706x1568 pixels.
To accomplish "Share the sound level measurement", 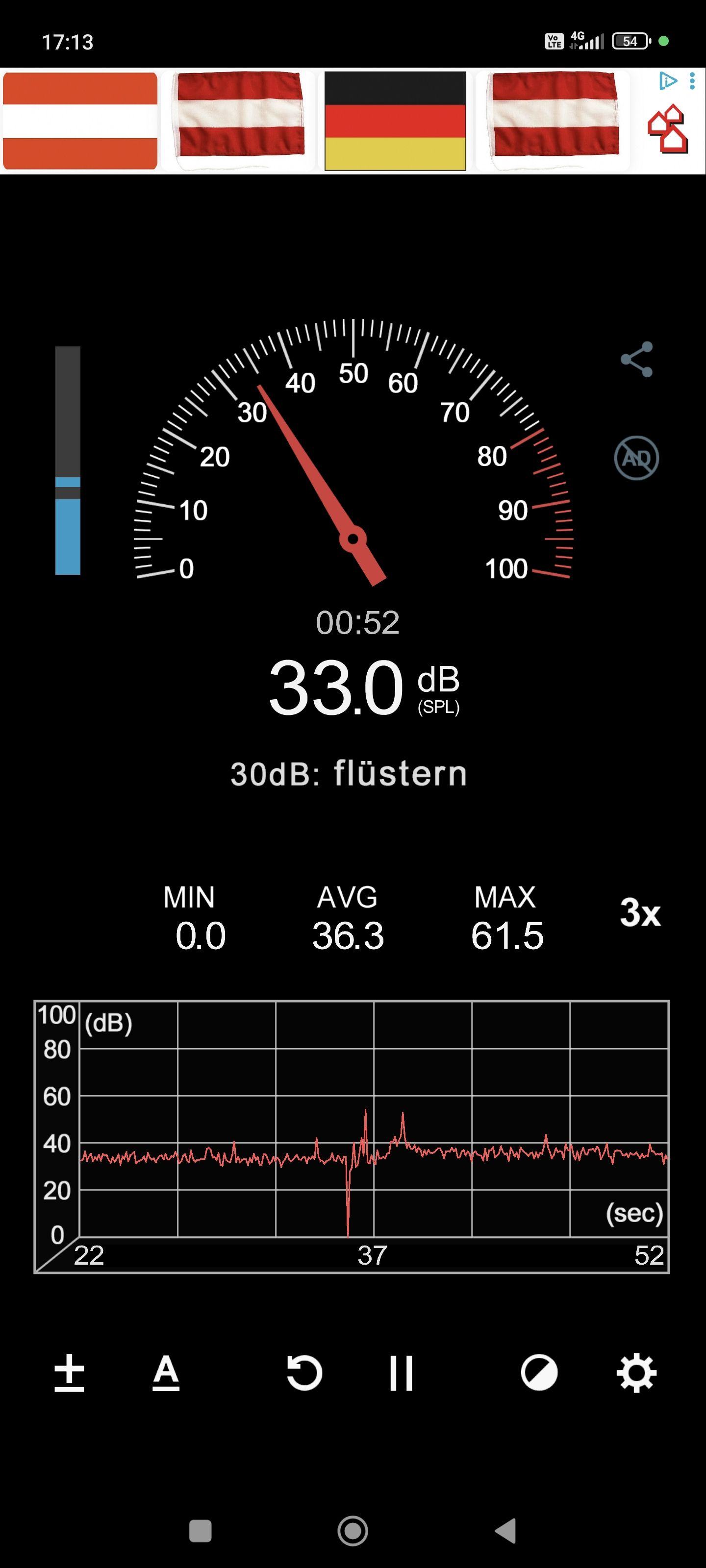I will [636, 360].
